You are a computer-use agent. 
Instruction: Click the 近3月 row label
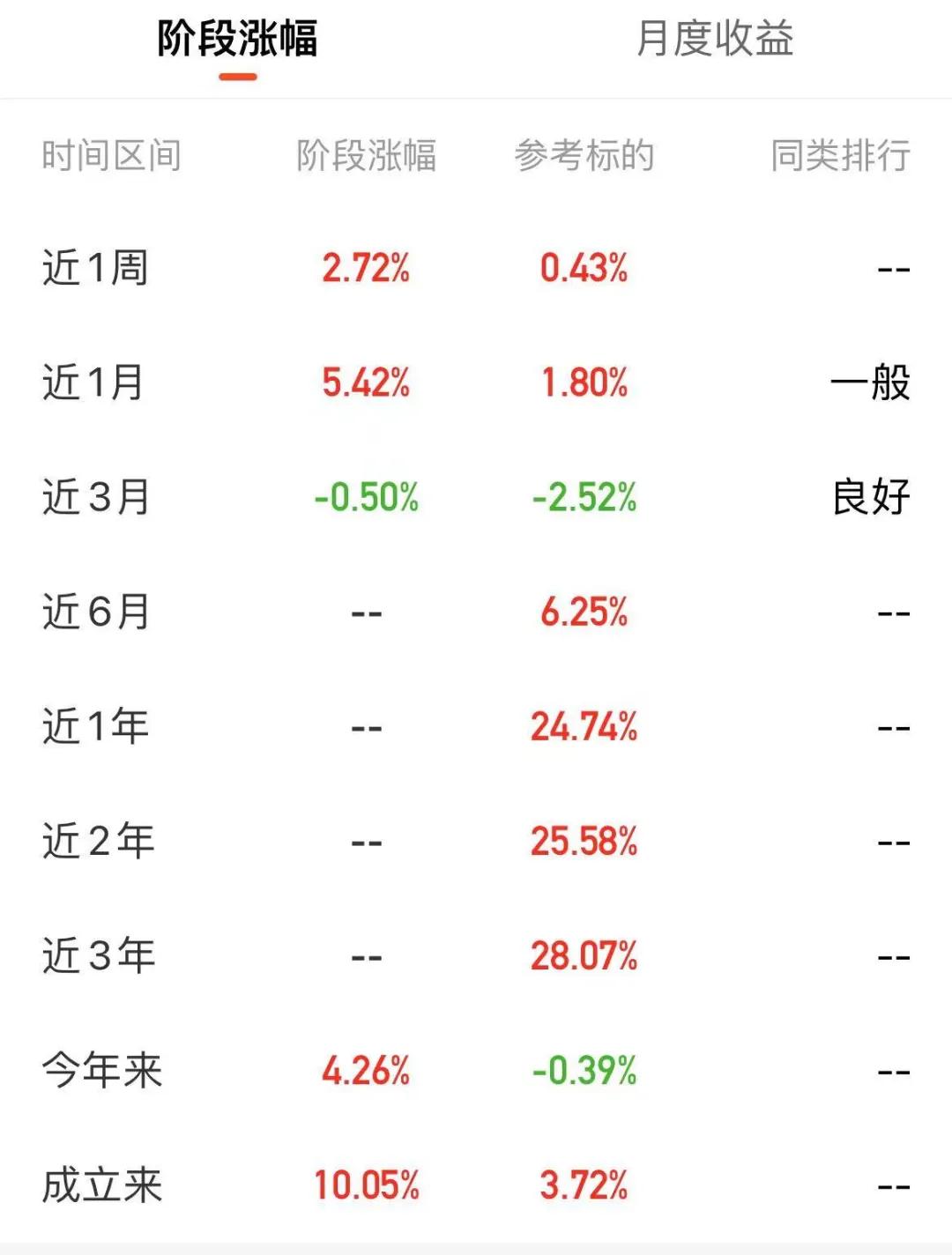(95, 498)
